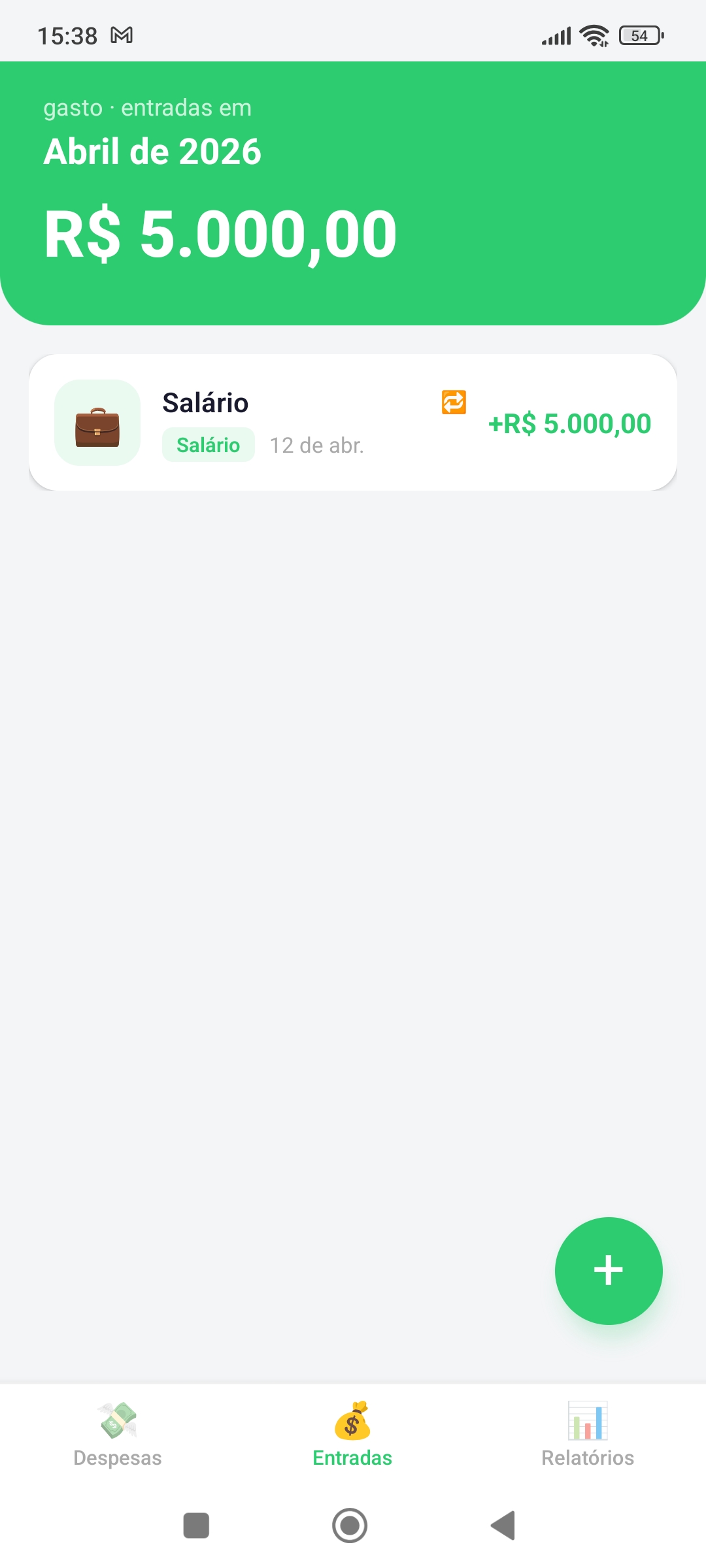Click the orange recurring transaction icon
706x1568 pixels.
[454, 403]
